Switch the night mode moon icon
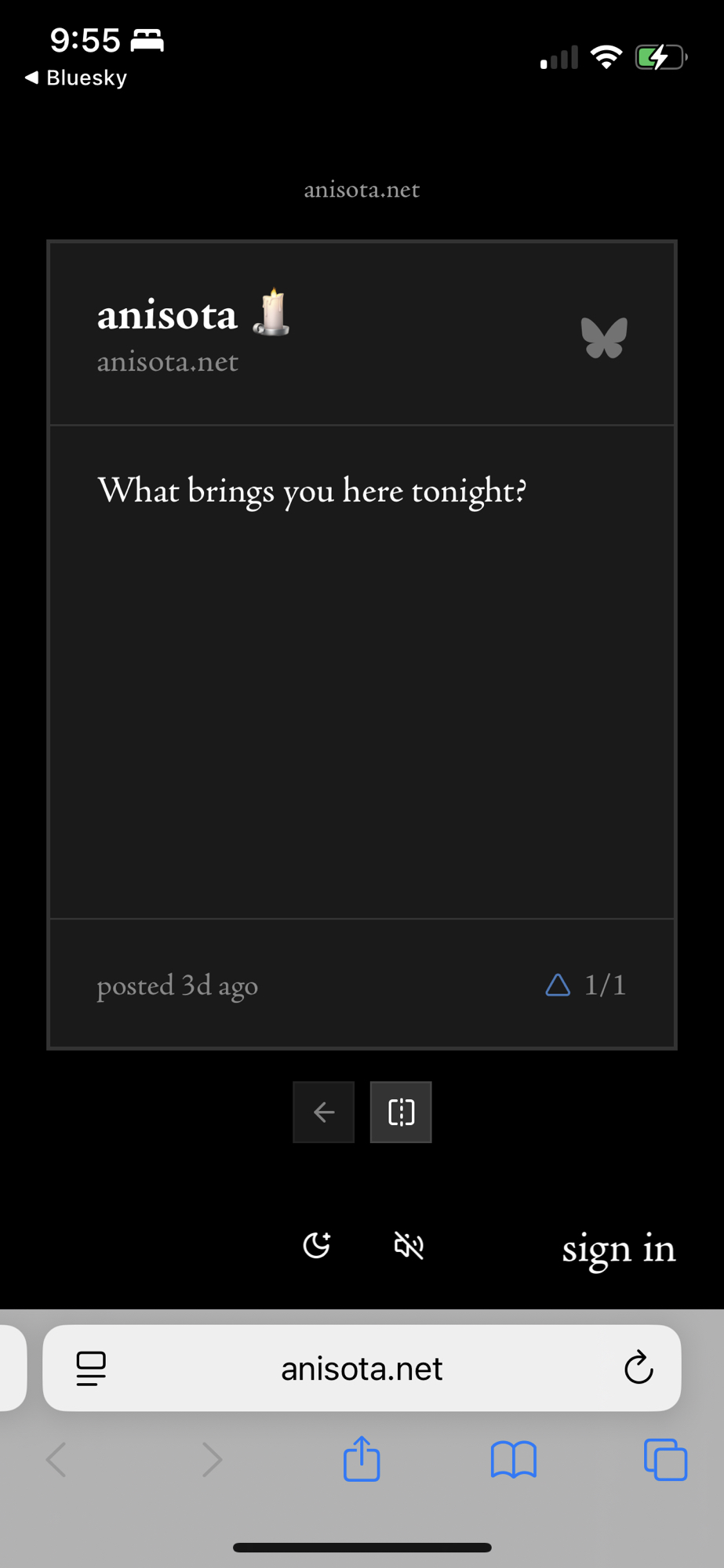Viewport: 724px width, 1568px height. pos(317,1245)
